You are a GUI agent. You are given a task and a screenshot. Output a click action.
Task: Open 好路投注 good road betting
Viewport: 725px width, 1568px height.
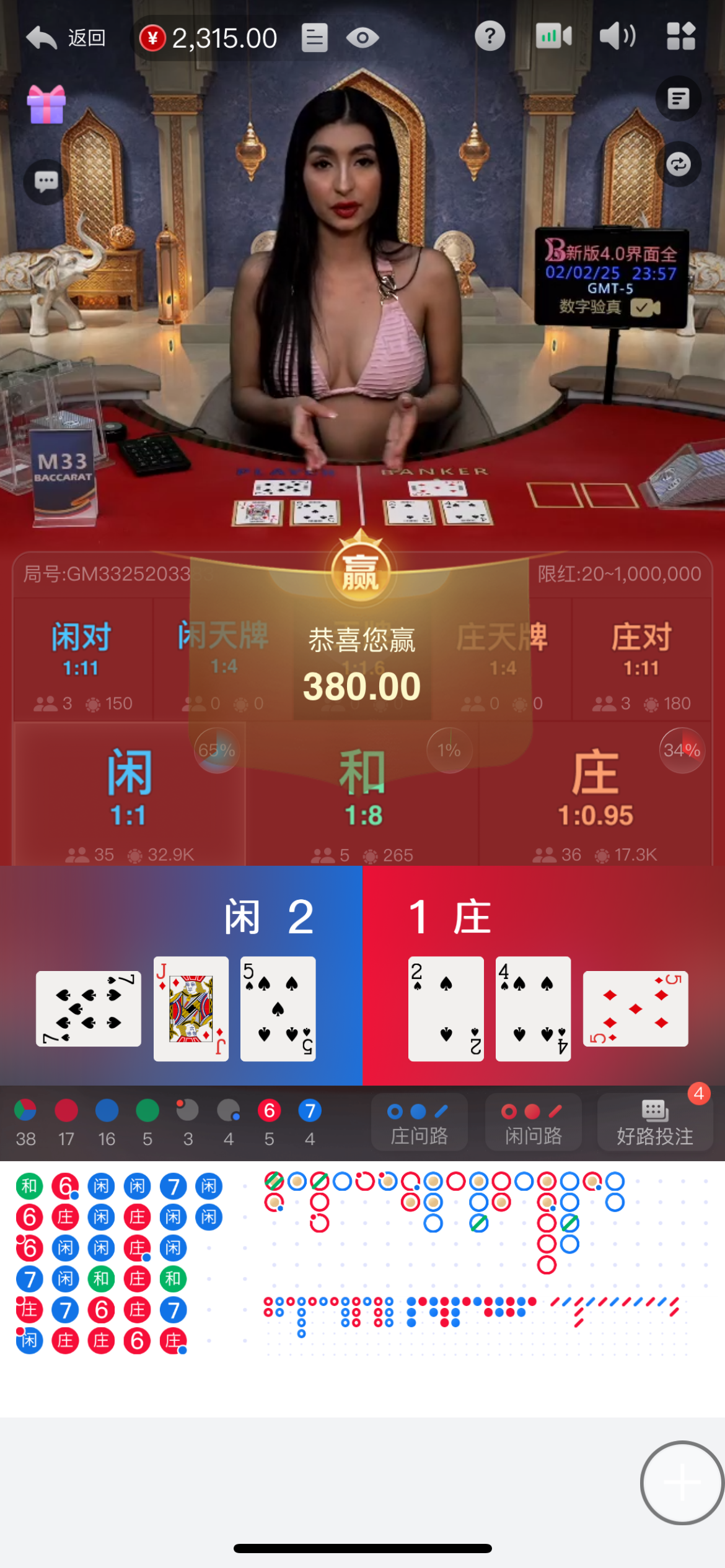tap(654, 1123)
